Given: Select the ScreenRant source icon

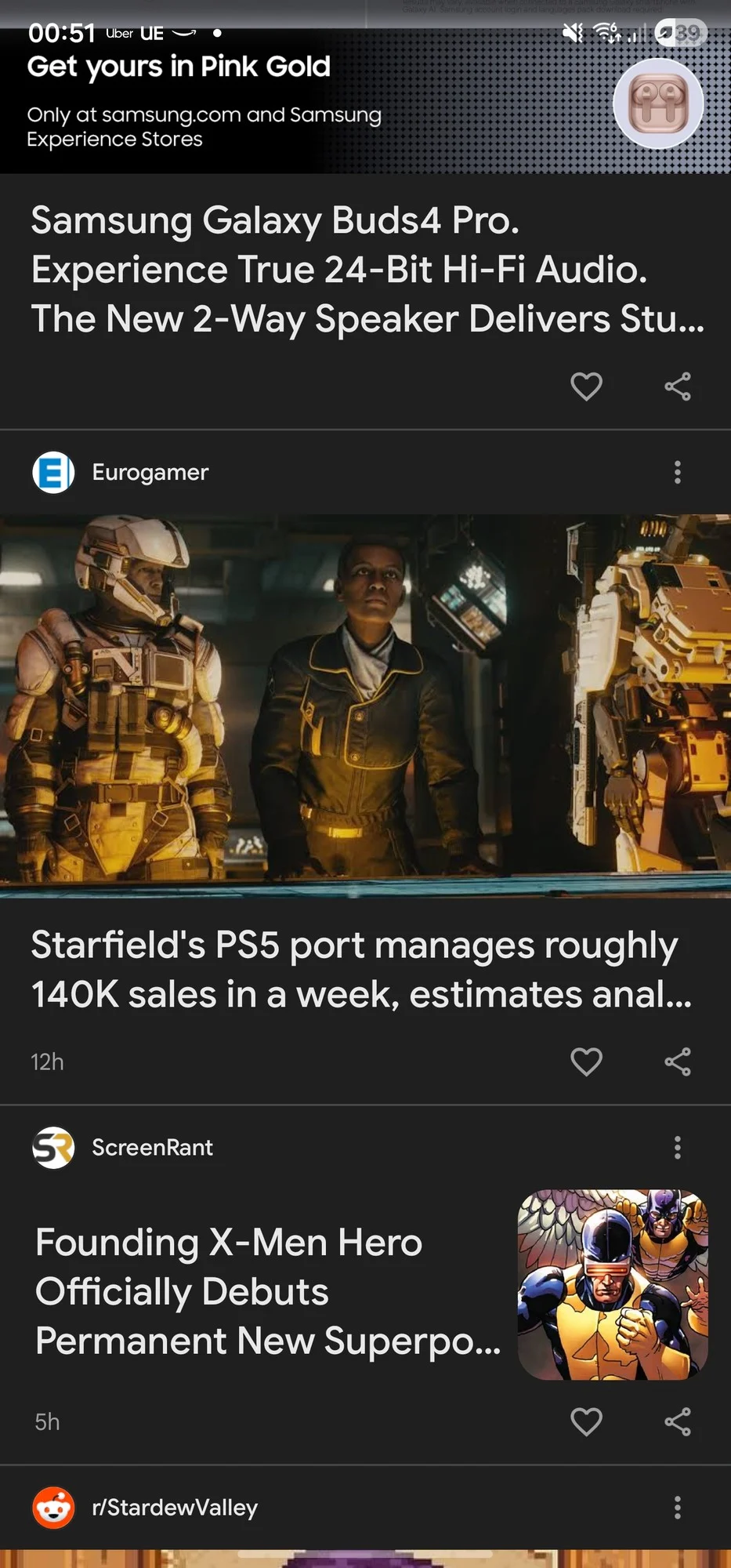Looking at the screenshot, I should pos(52,1147).
